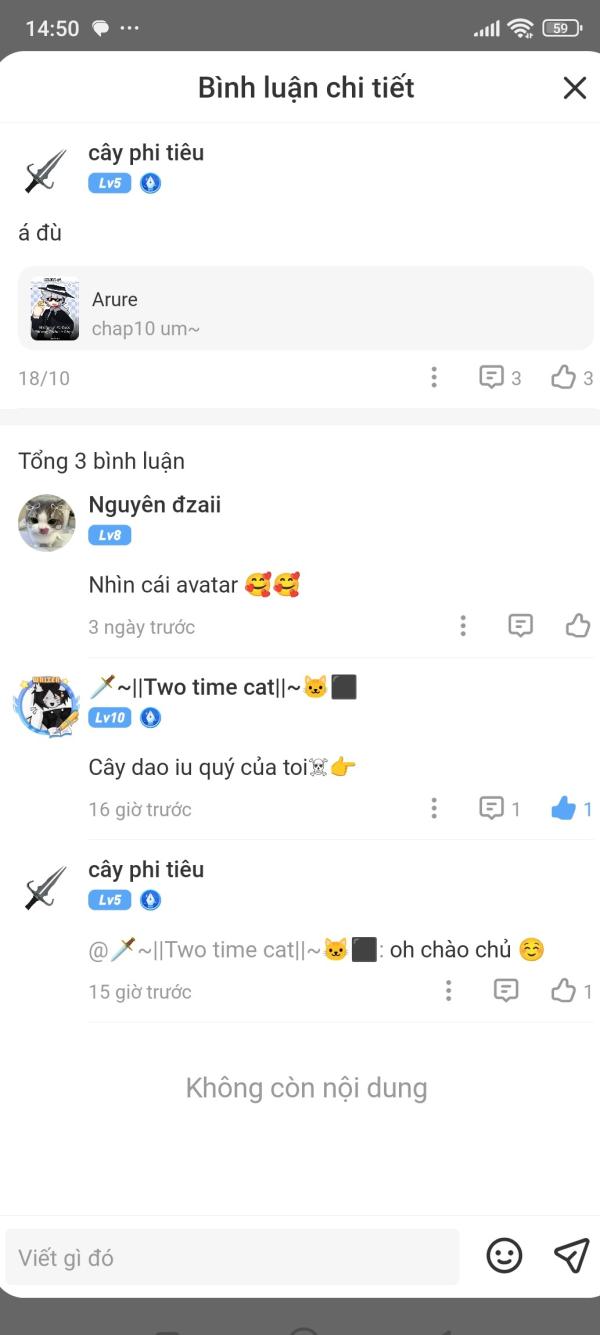600x1335 pixels.
Task: Open options on the 15 giờ trước reply
Action: tap(449, 991)
